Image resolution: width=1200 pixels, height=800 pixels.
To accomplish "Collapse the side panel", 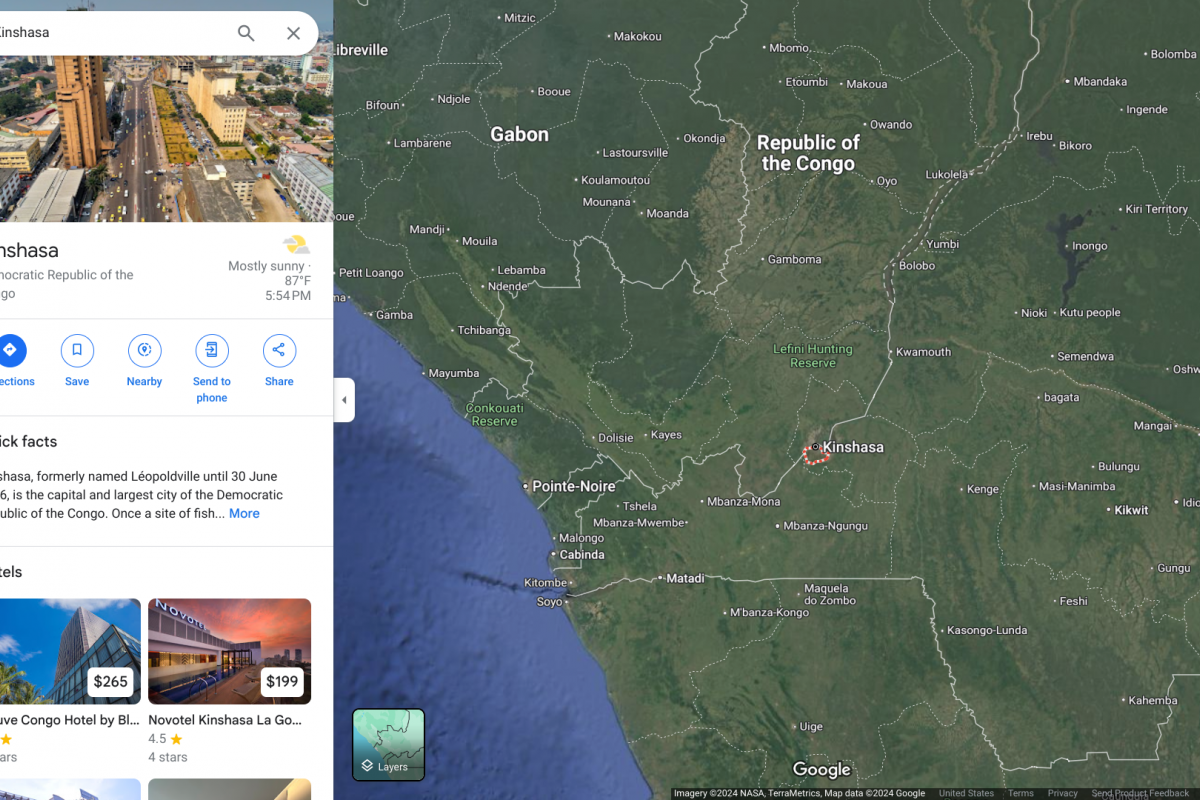I will tap(344, 400).
